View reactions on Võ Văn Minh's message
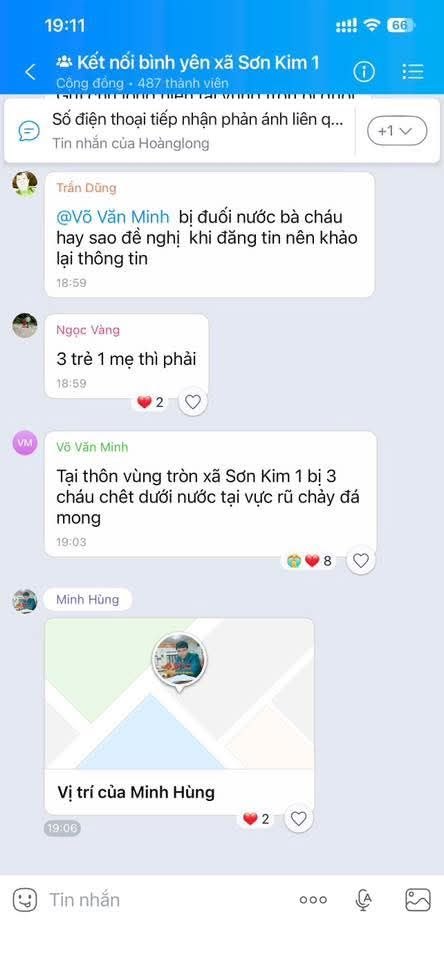The height and width of the screenshot is (960, 444). coord(310,561)
